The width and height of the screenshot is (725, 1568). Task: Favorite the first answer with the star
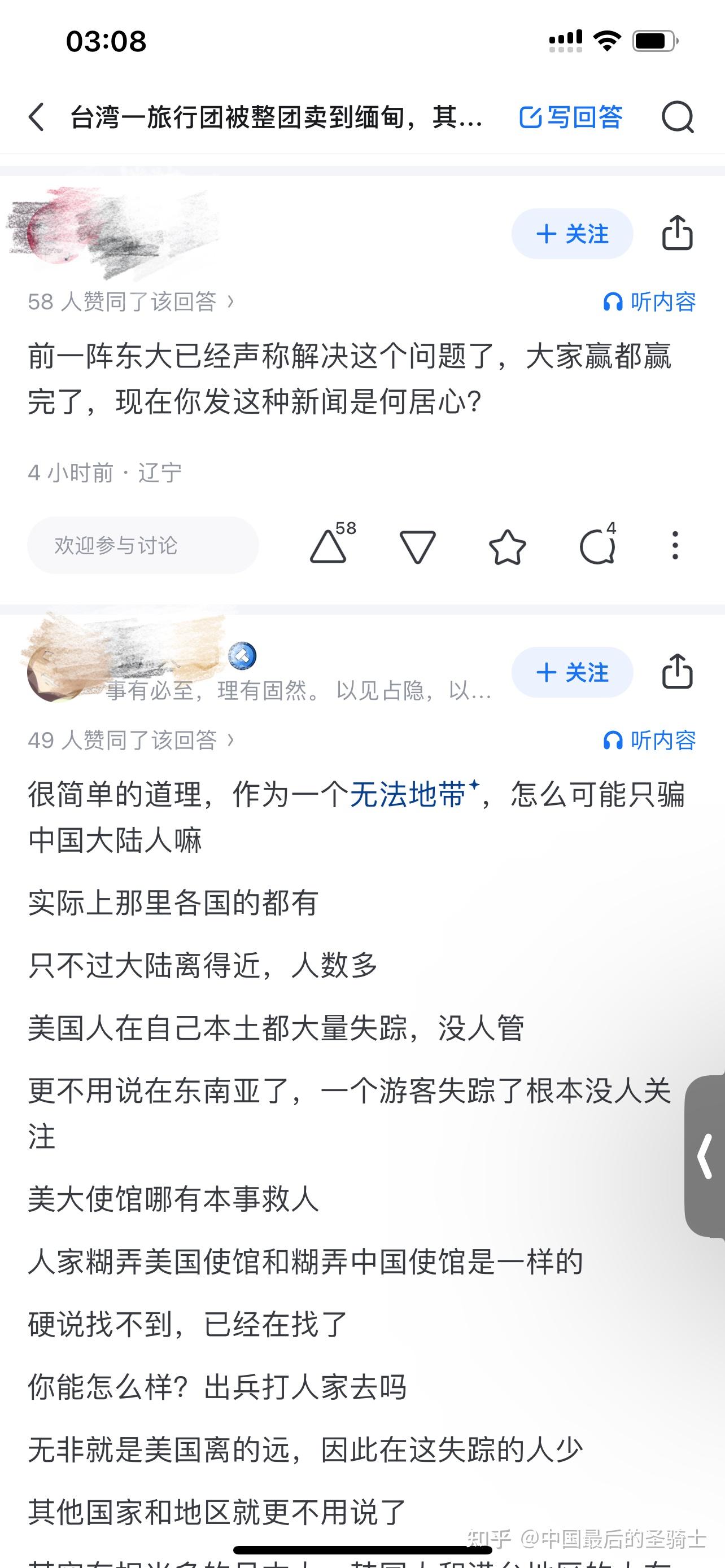[507, 546]
